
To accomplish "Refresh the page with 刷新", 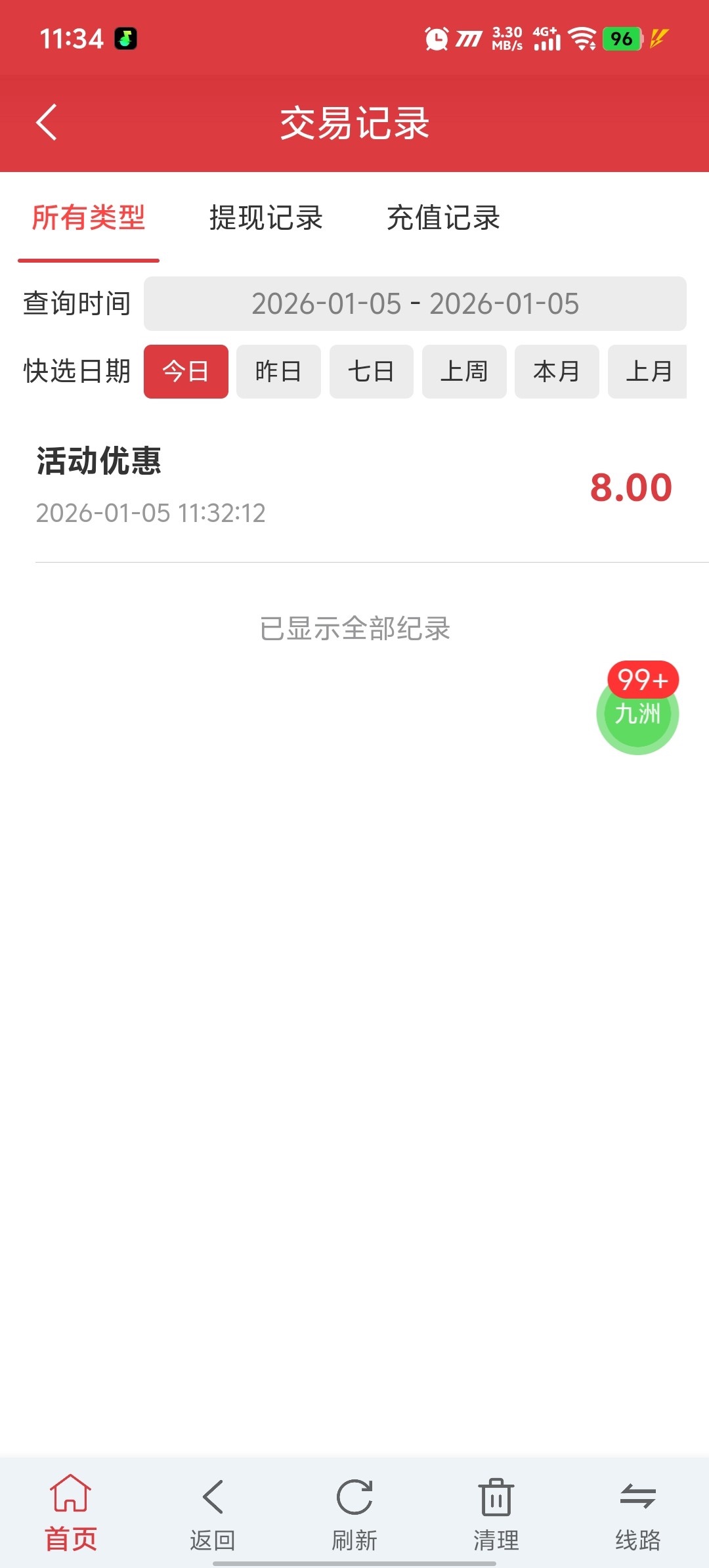I will 354,1512.
